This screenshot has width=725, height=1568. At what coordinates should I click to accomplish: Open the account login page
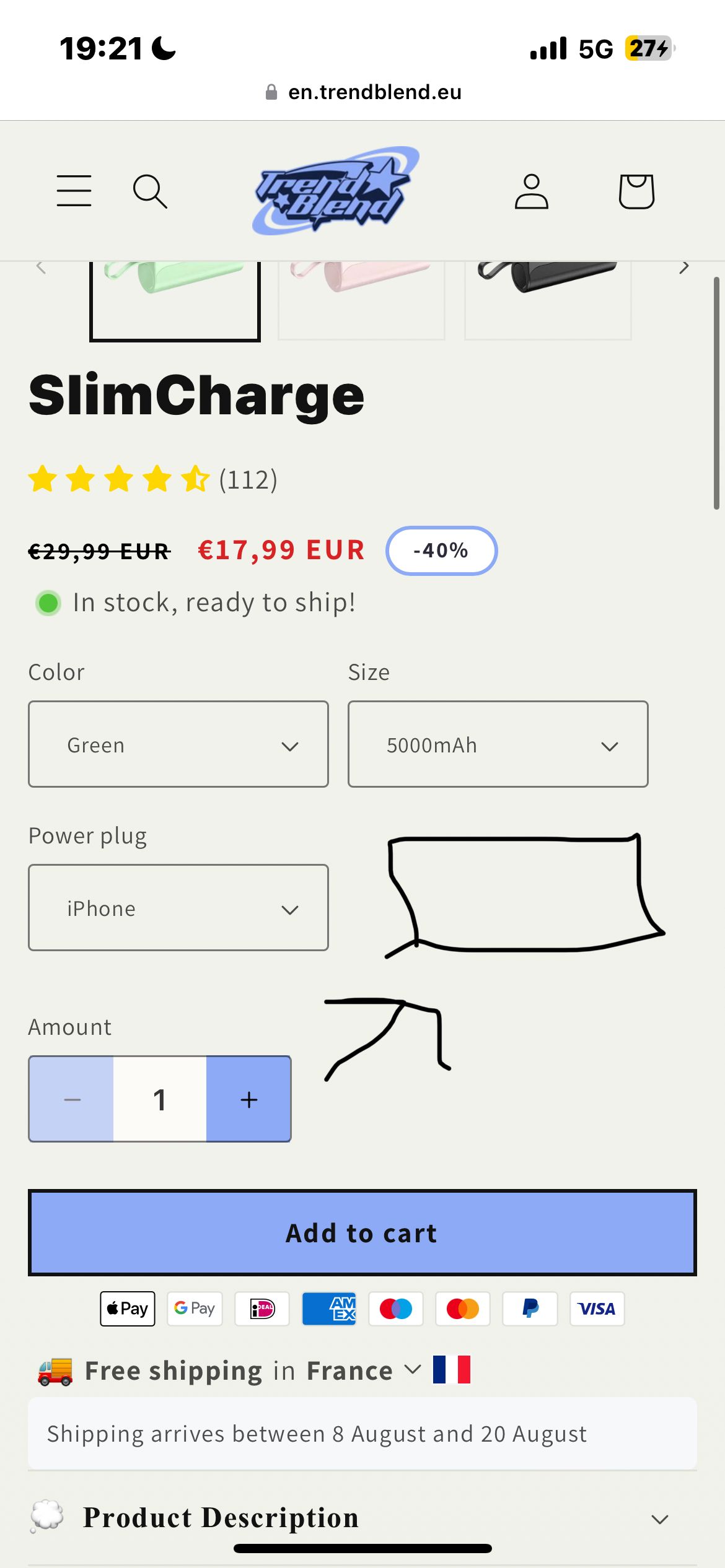[531, 191]
